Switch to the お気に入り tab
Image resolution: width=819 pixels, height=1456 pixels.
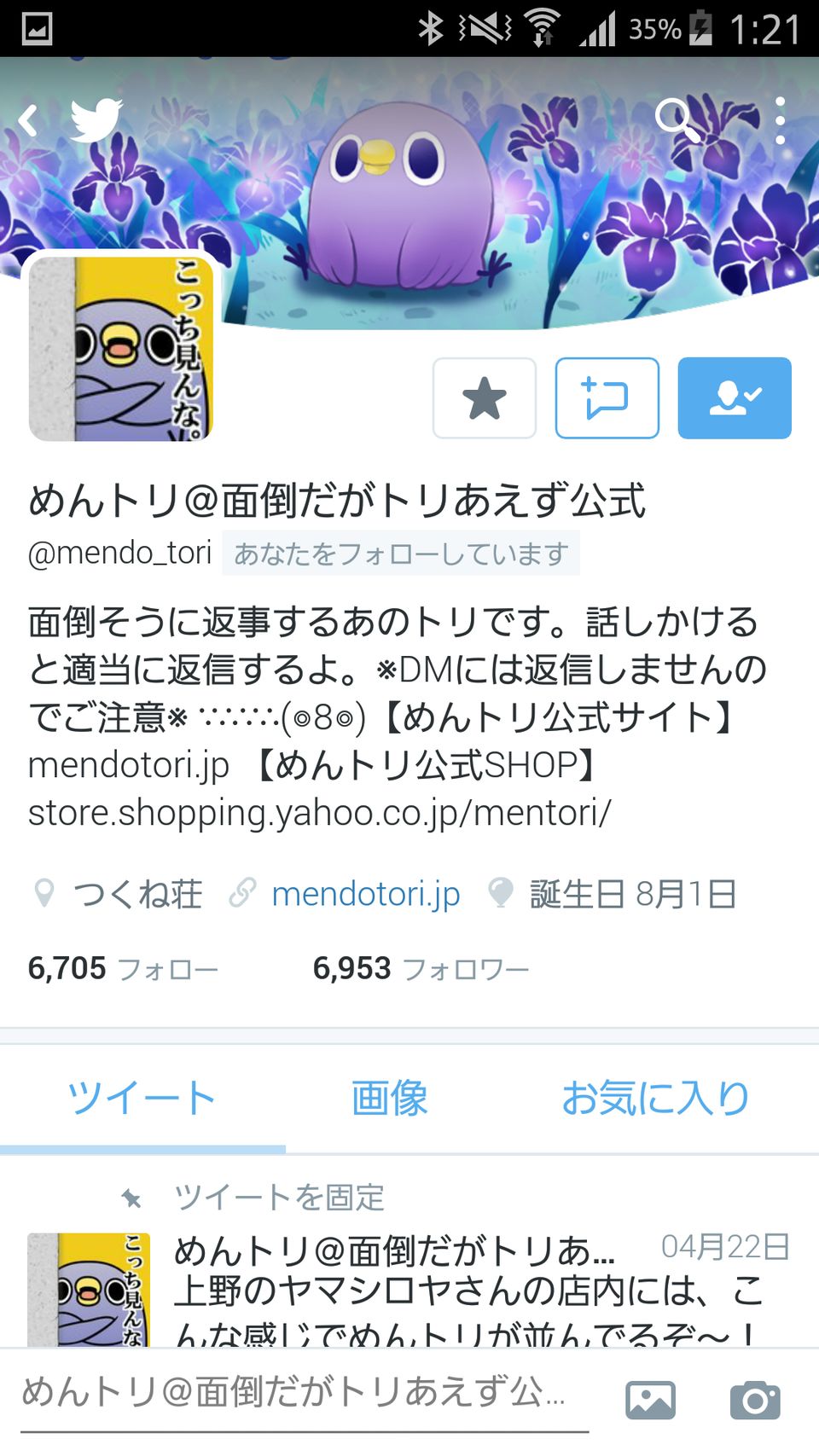[655, 1098]
